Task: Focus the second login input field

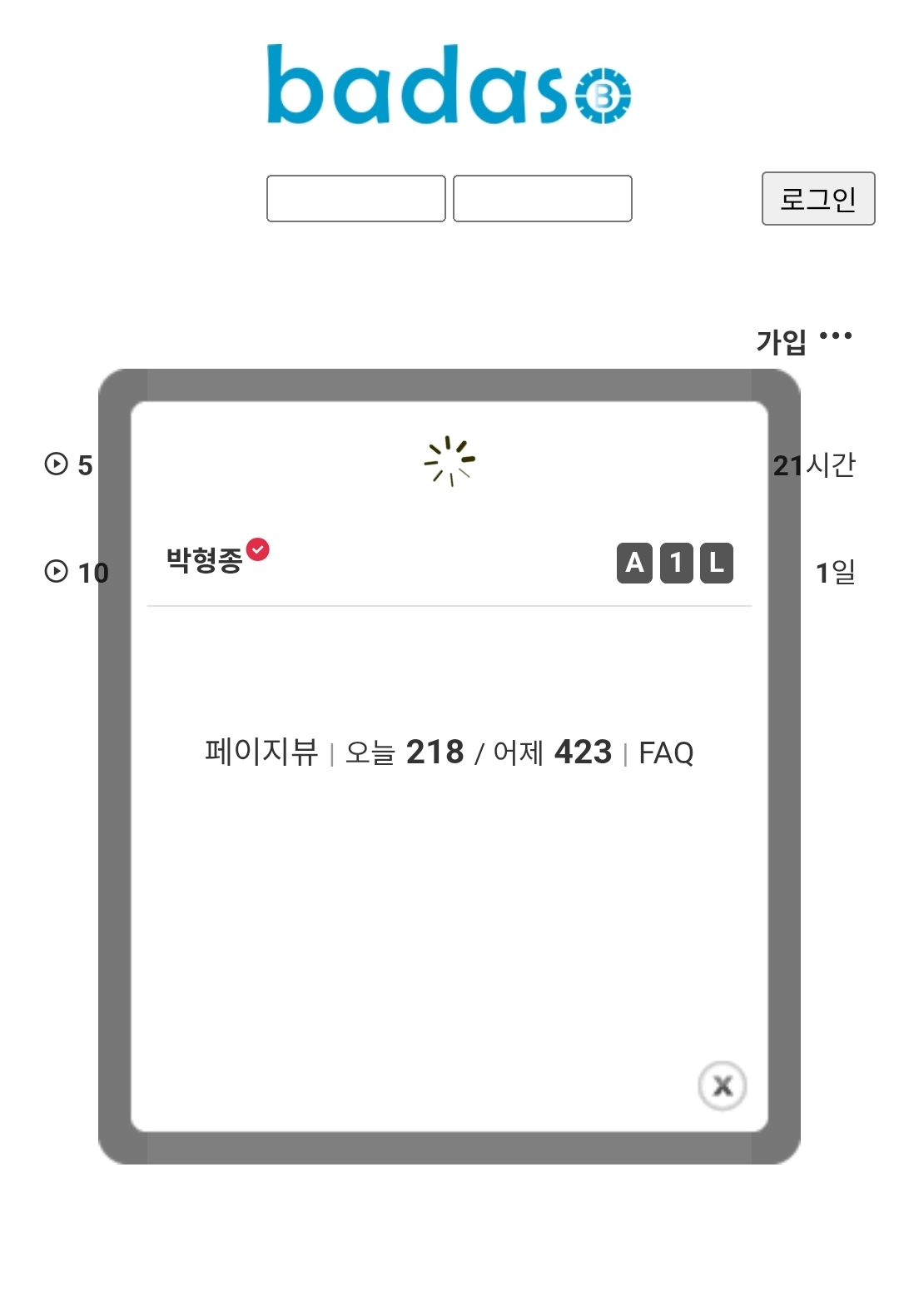Action: tap(543, 198)
